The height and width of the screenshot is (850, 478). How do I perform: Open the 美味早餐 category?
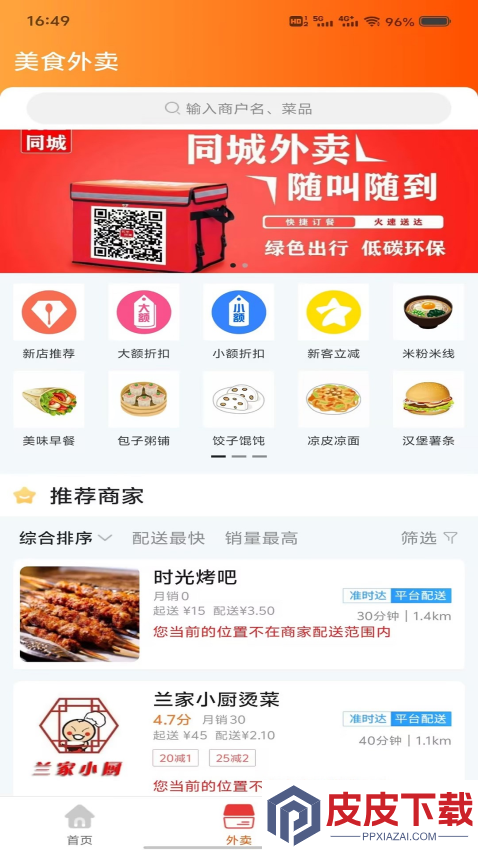[x=49, y=409]
